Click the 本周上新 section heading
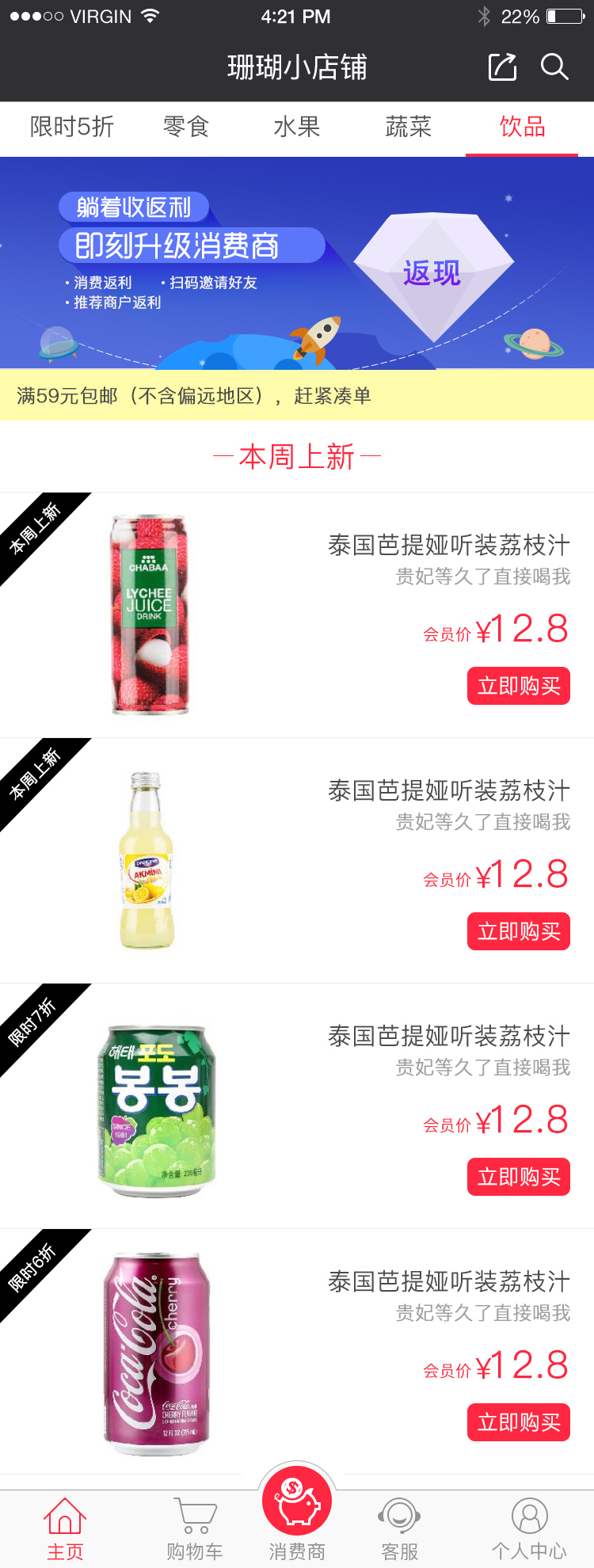This screenshot has height=1568, width=594. [x=297, y=457]
